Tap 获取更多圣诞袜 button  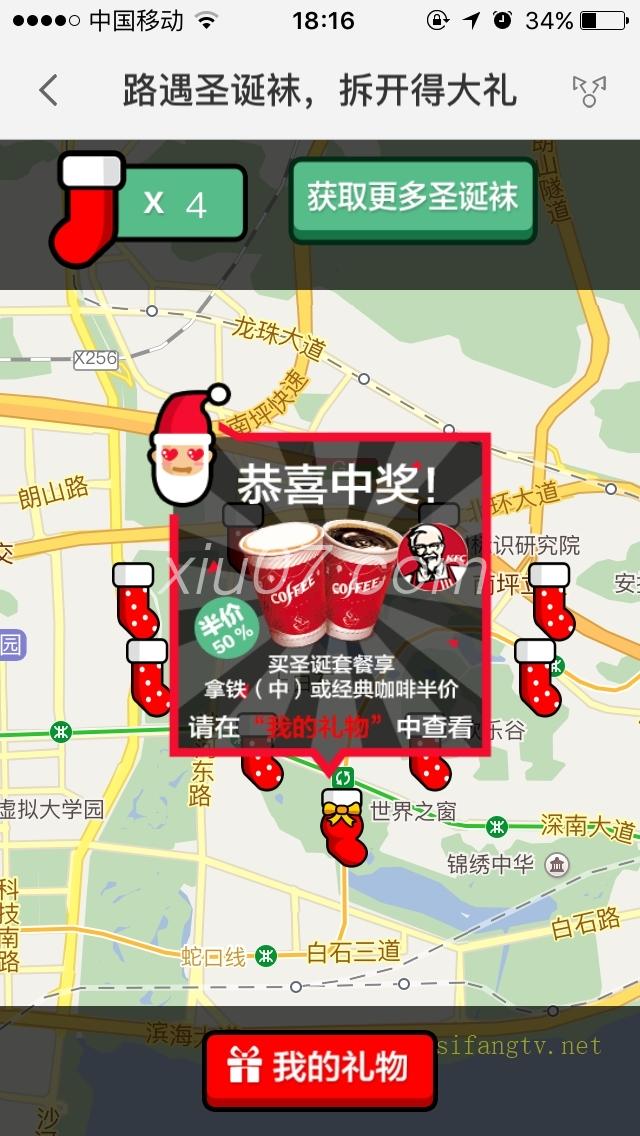point(413,199)
